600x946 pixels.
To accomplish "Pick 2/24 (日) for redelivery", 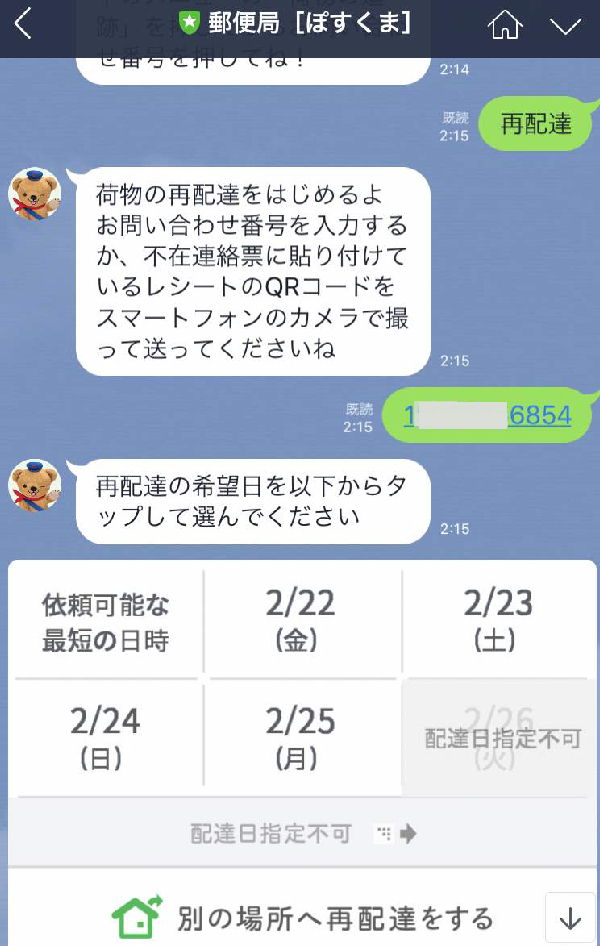I will pyautogui.click(x=106, y=736).
